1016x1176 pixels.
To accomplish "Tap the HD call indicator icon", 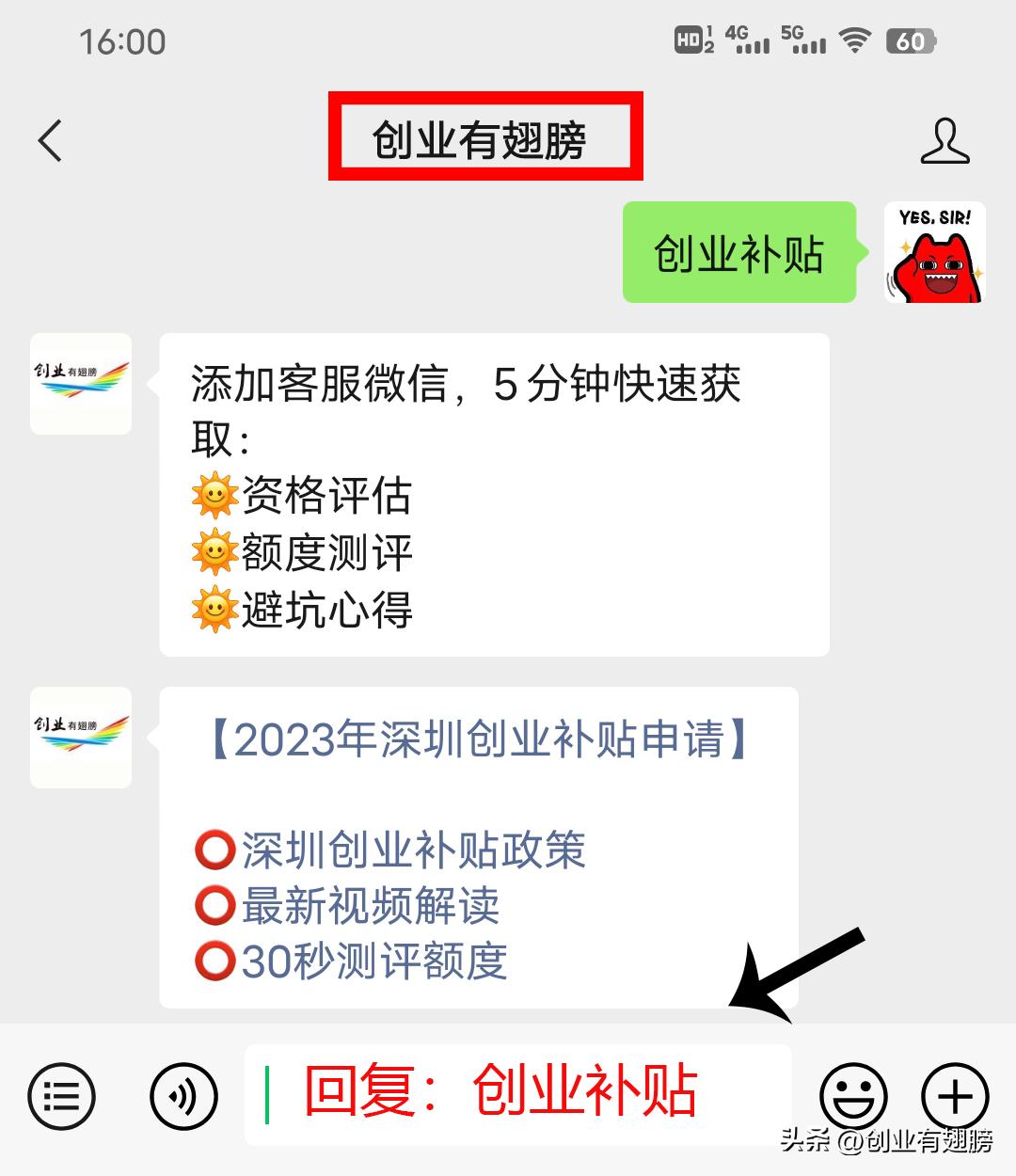I will [x=687, y=38].
